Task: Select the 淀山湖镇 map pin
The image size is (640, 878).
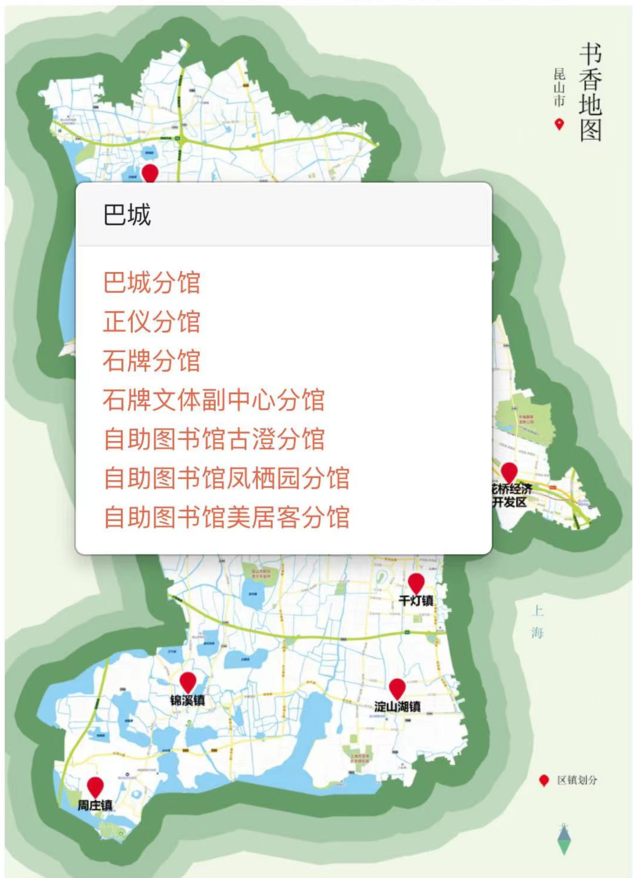Action: coord(397,688)
